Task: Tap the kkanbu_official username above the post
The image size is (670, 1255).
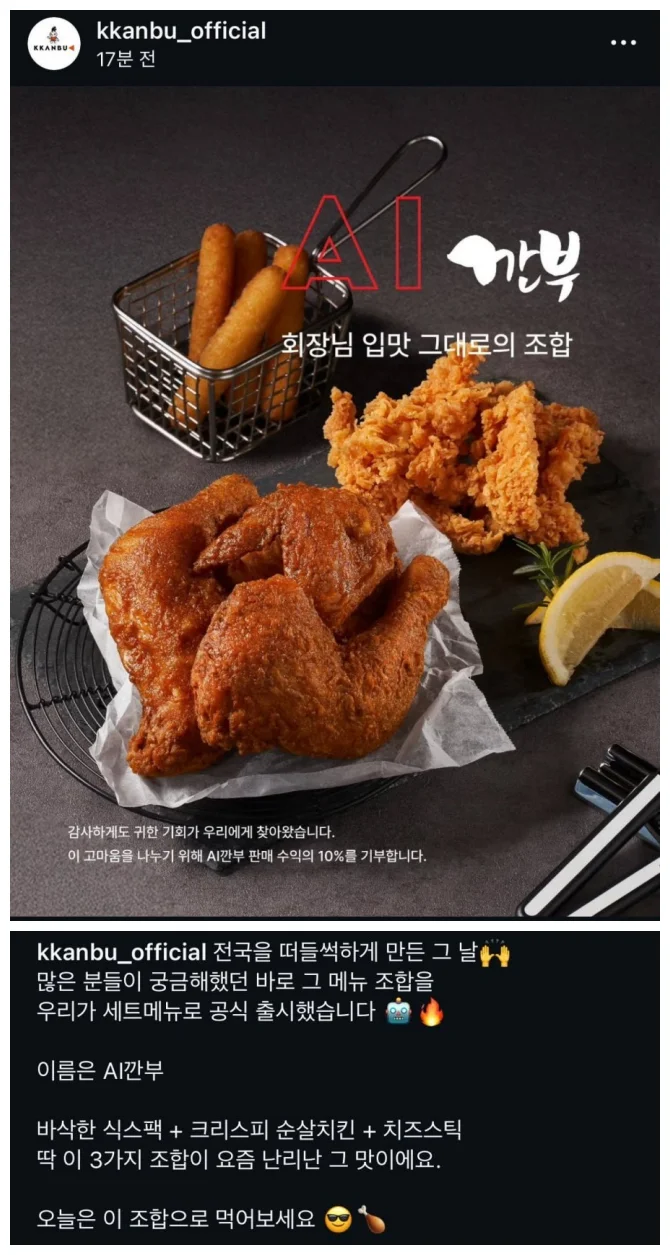Action: tap(181, 31)
